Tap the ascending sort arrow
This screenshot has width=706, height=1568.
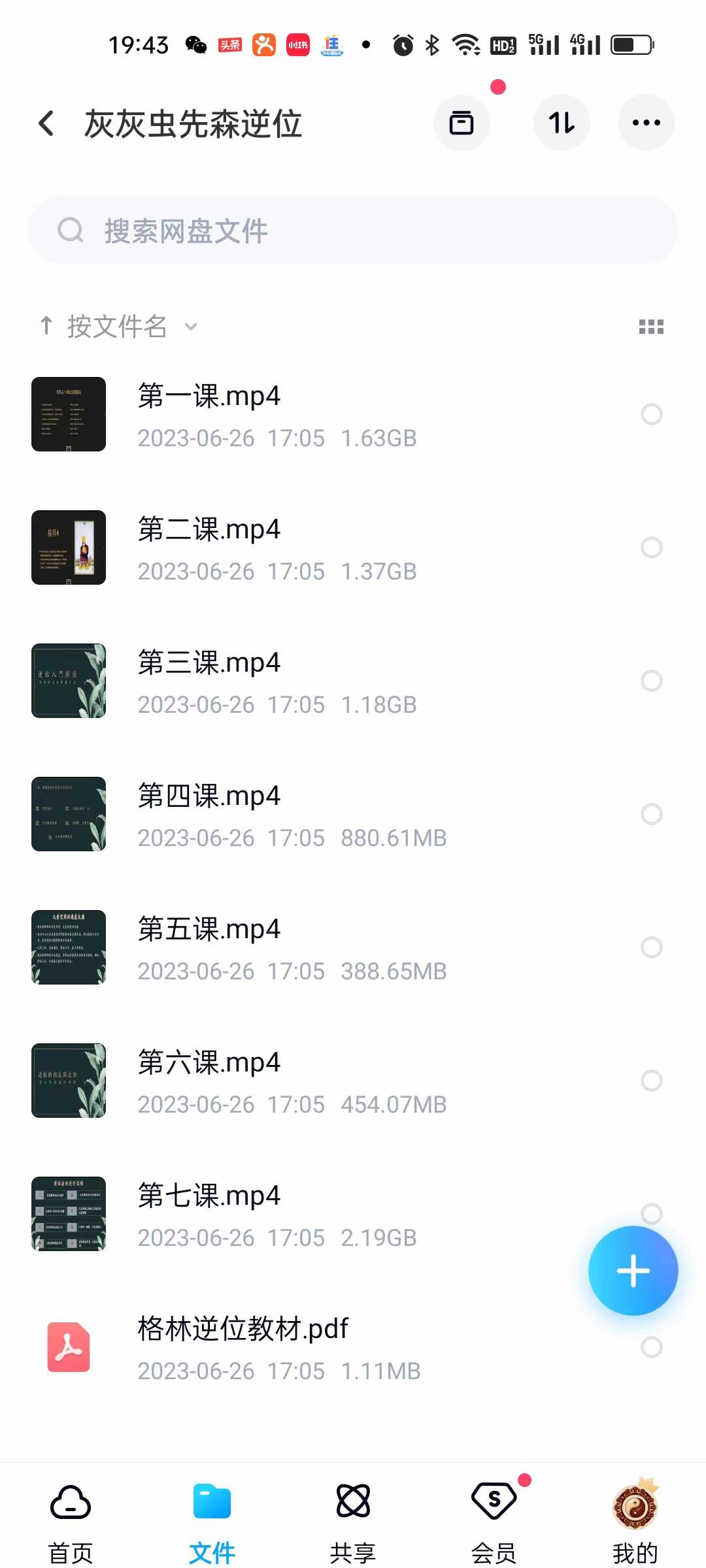(46, 327)
